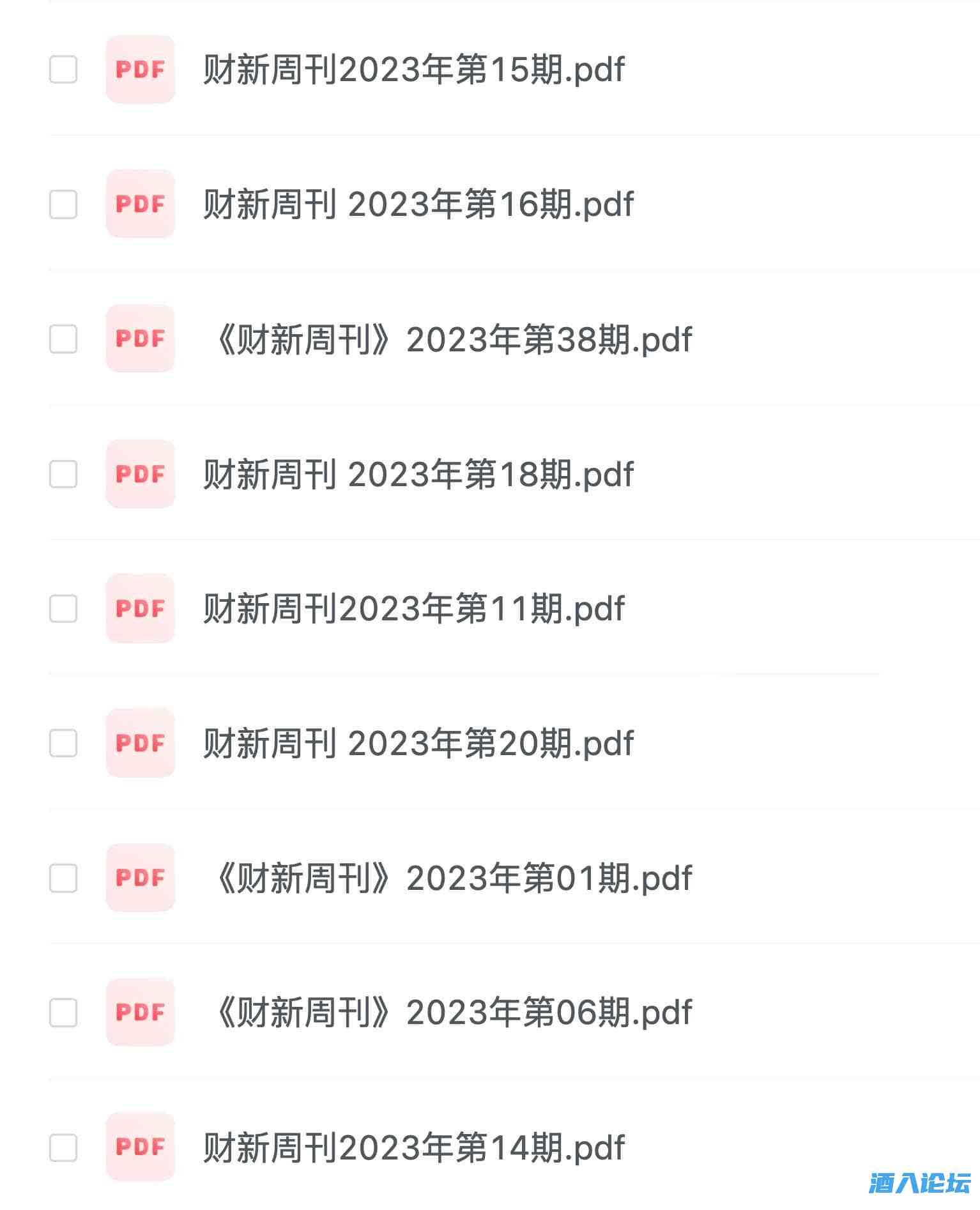980x1210 pixels.
Task: Tick the checkbox for 财新周刊 2023年第18期.pdf
Action: click(x=63, y=474)
